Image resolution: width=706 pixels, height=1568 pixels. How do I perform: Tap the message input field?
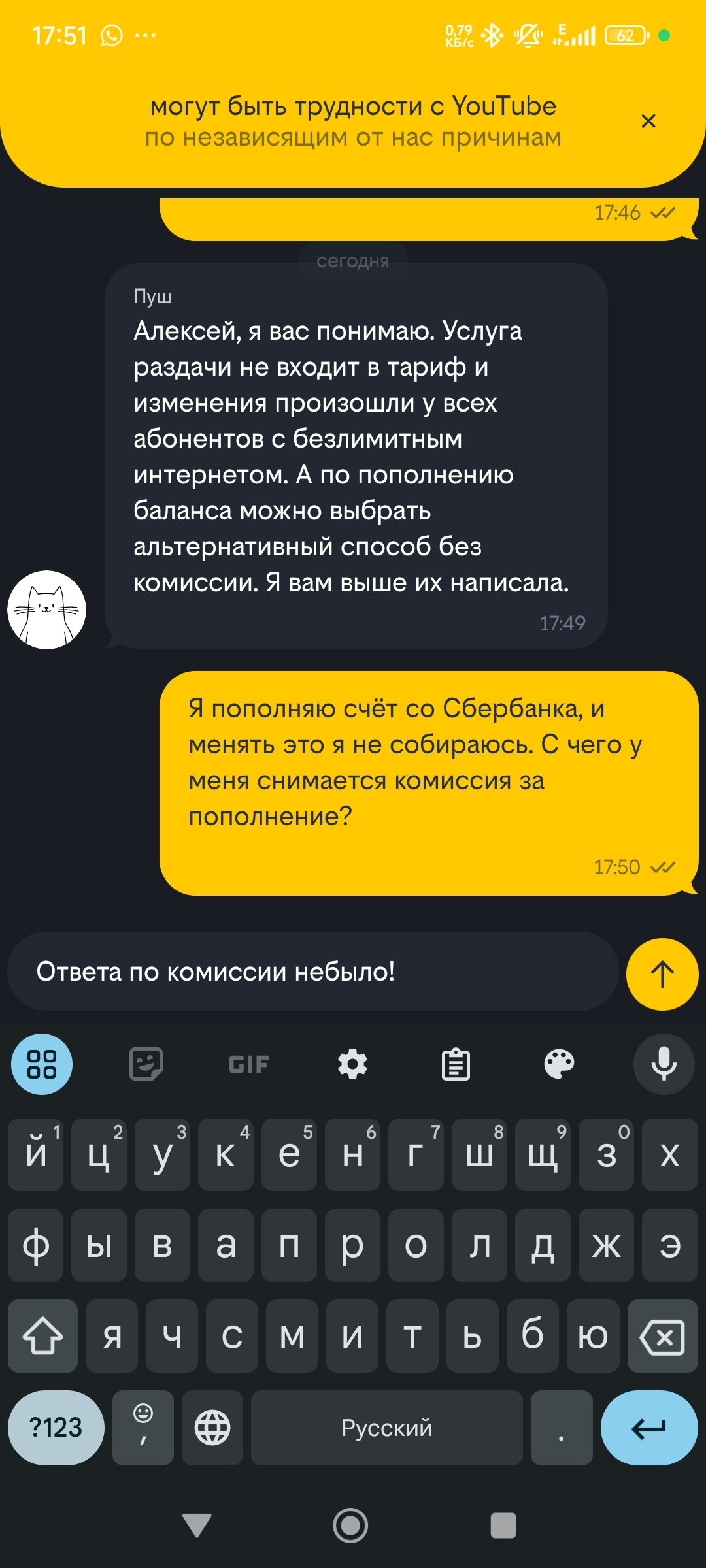tap(312, 972)
